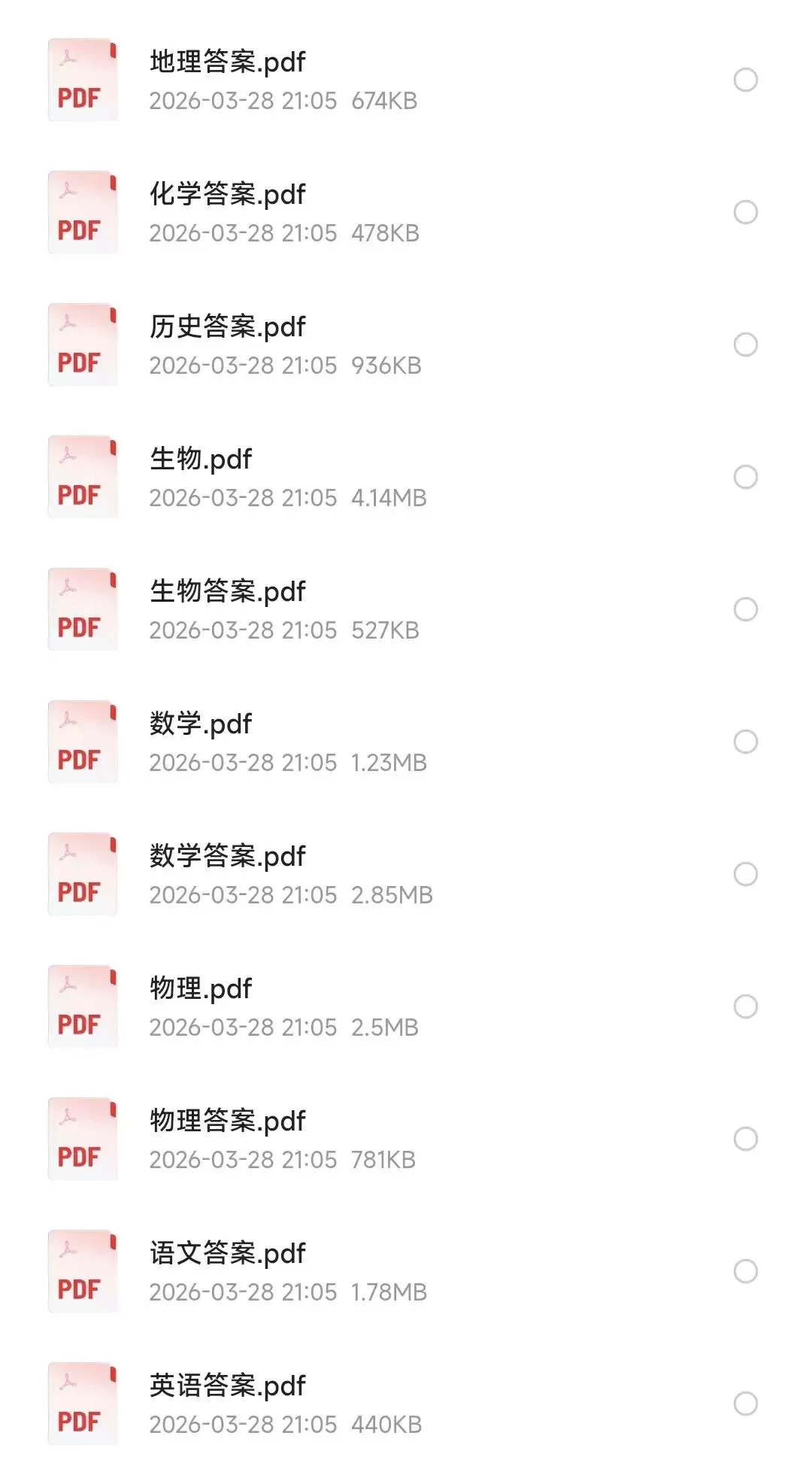Viewport: 812px width, 1466px height.
Task: Tick the circle beside 数学答案.pdf
Action: point(745,875)
